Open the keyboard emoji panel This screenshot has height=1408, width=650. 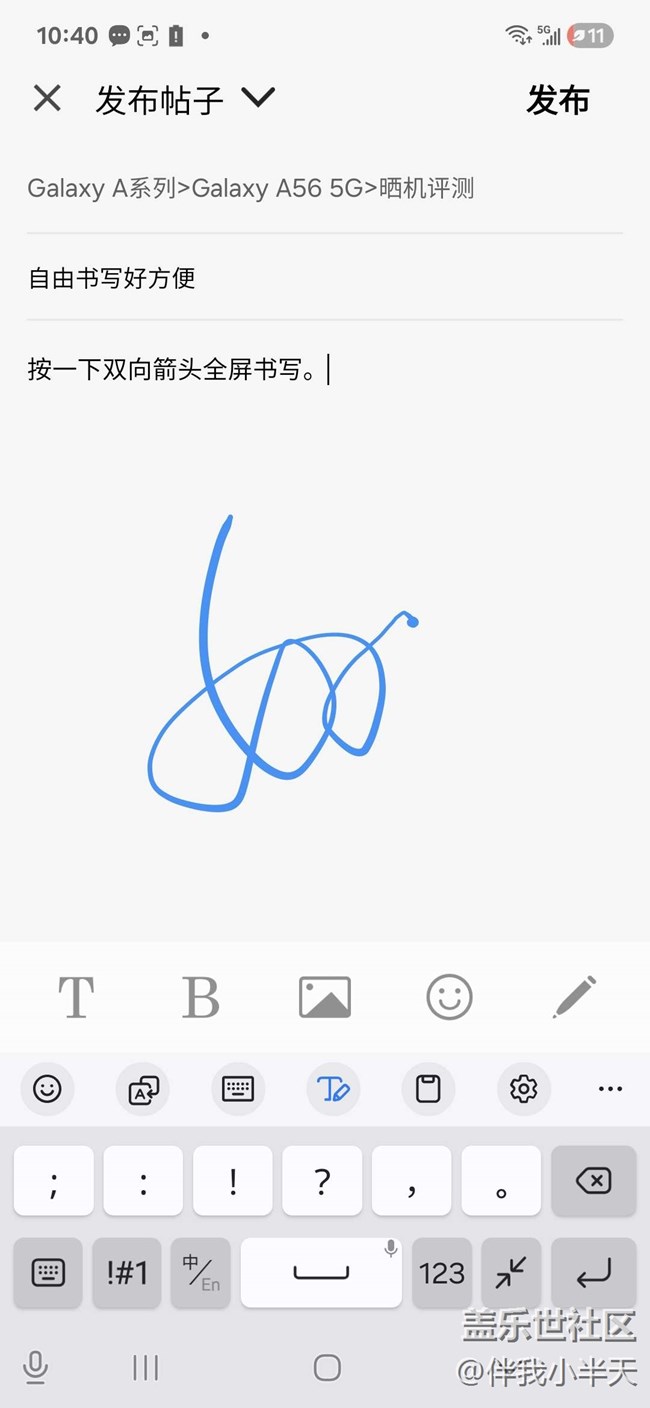pyautogui.click(x=47, y=1088)
